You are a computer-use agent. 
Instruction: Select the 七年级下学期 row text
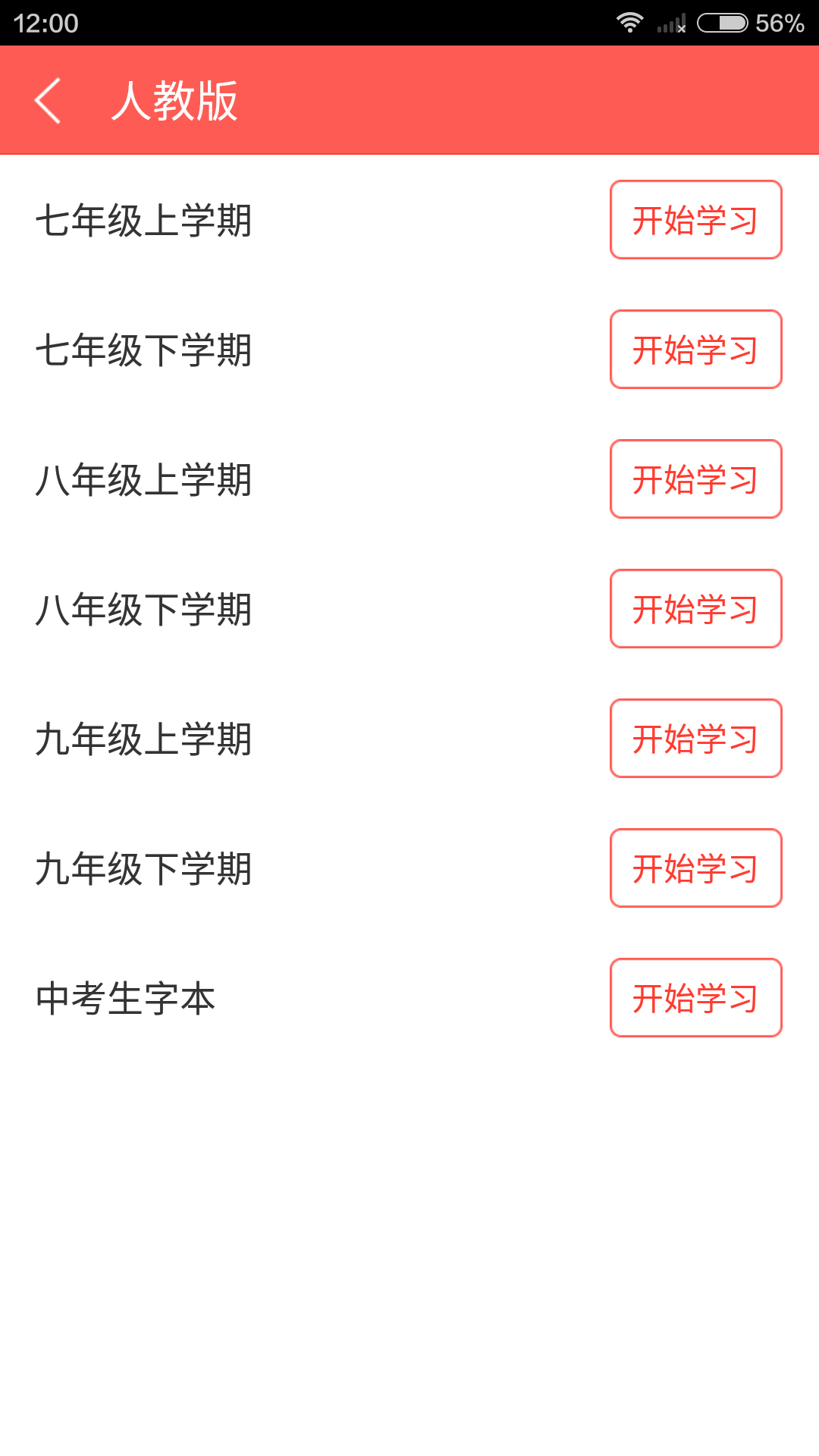144,350
